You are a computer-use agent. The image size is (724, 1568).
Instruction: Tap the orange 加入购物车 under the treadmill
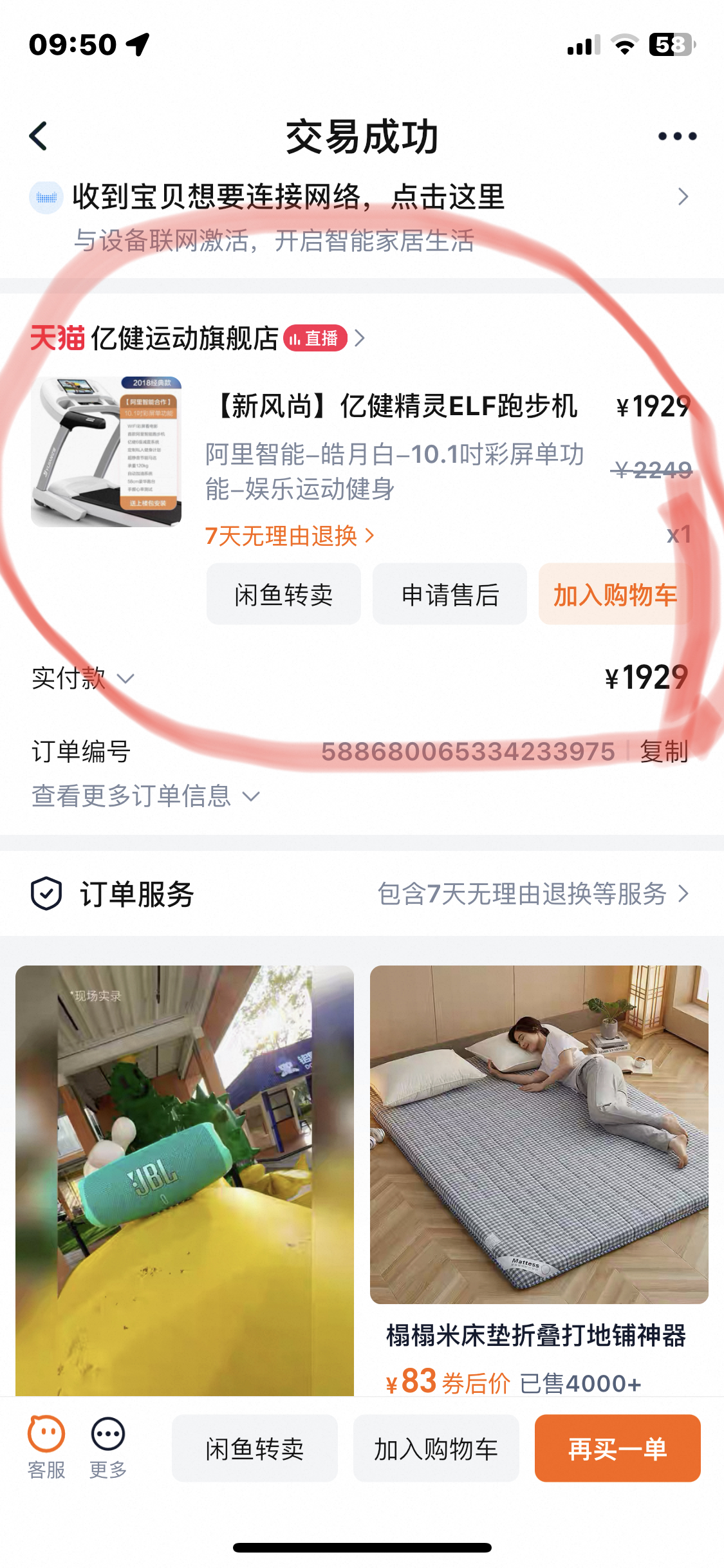[614, 595]
